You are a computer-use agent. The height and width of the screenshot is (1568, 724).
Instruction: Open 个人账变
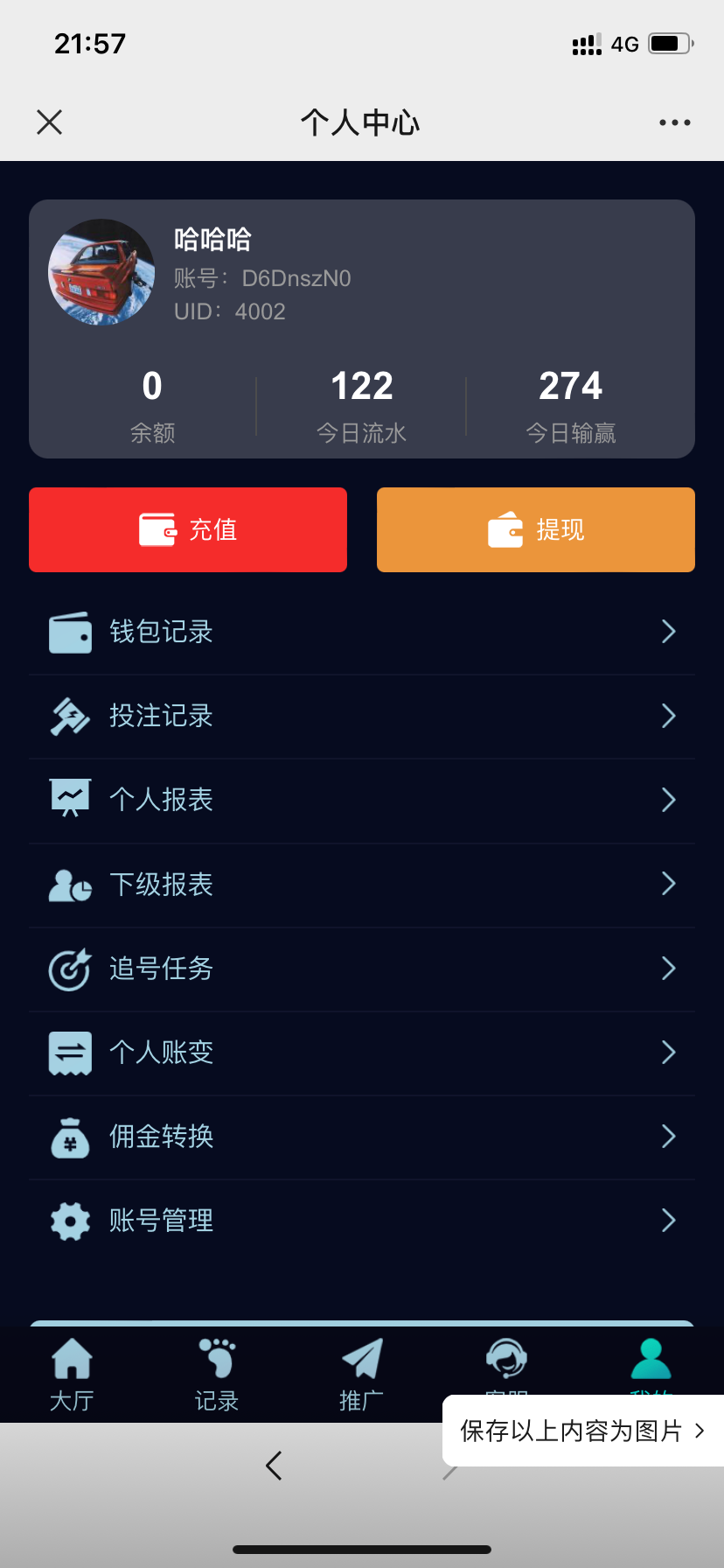[x=362, y=1052]
